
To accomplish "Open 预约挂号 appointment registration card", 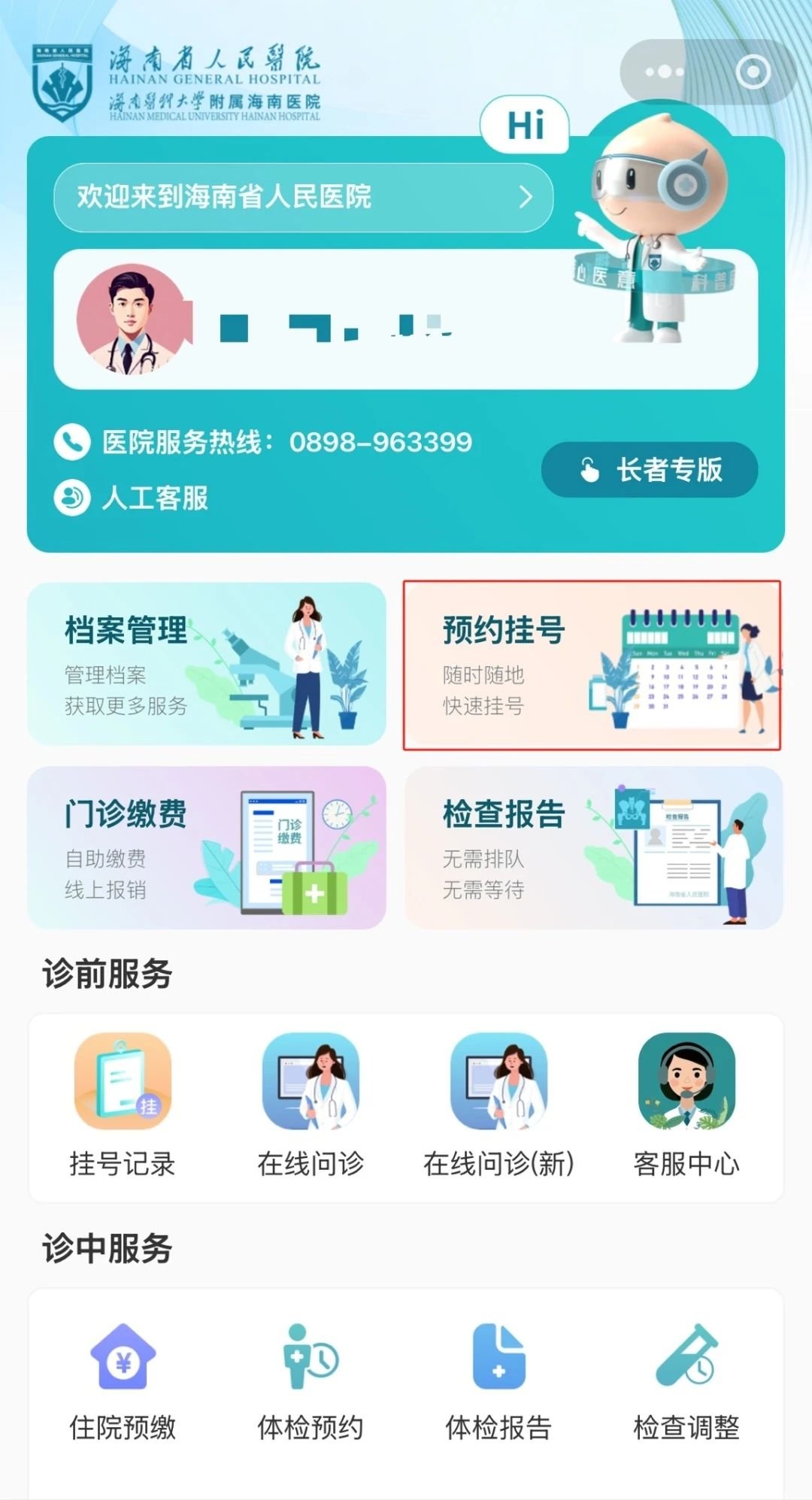I will (592, 665).
